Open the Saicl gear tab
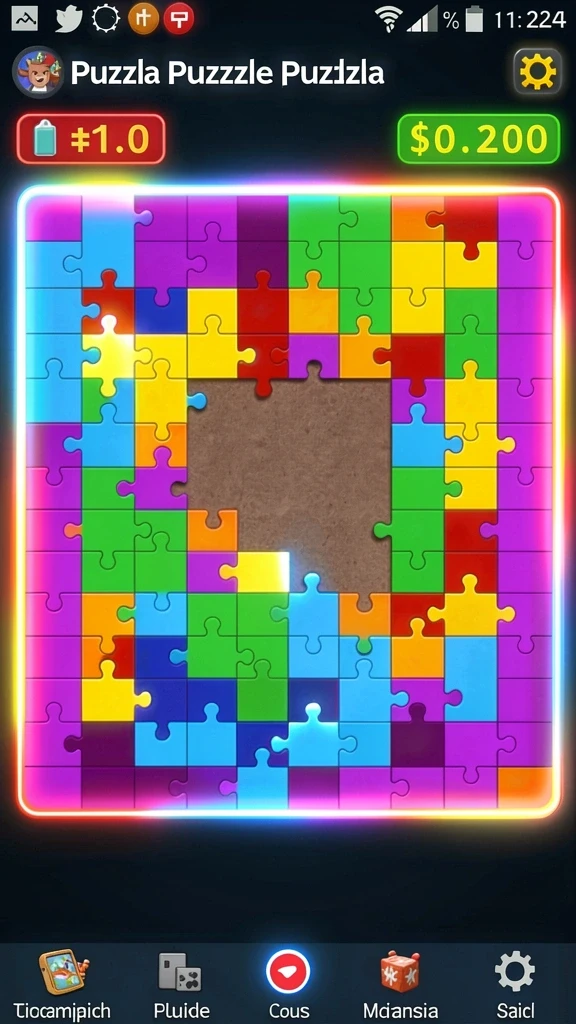Image resolution: width=576 pixels, height=1024 pixels. click(x=515, y=984)
